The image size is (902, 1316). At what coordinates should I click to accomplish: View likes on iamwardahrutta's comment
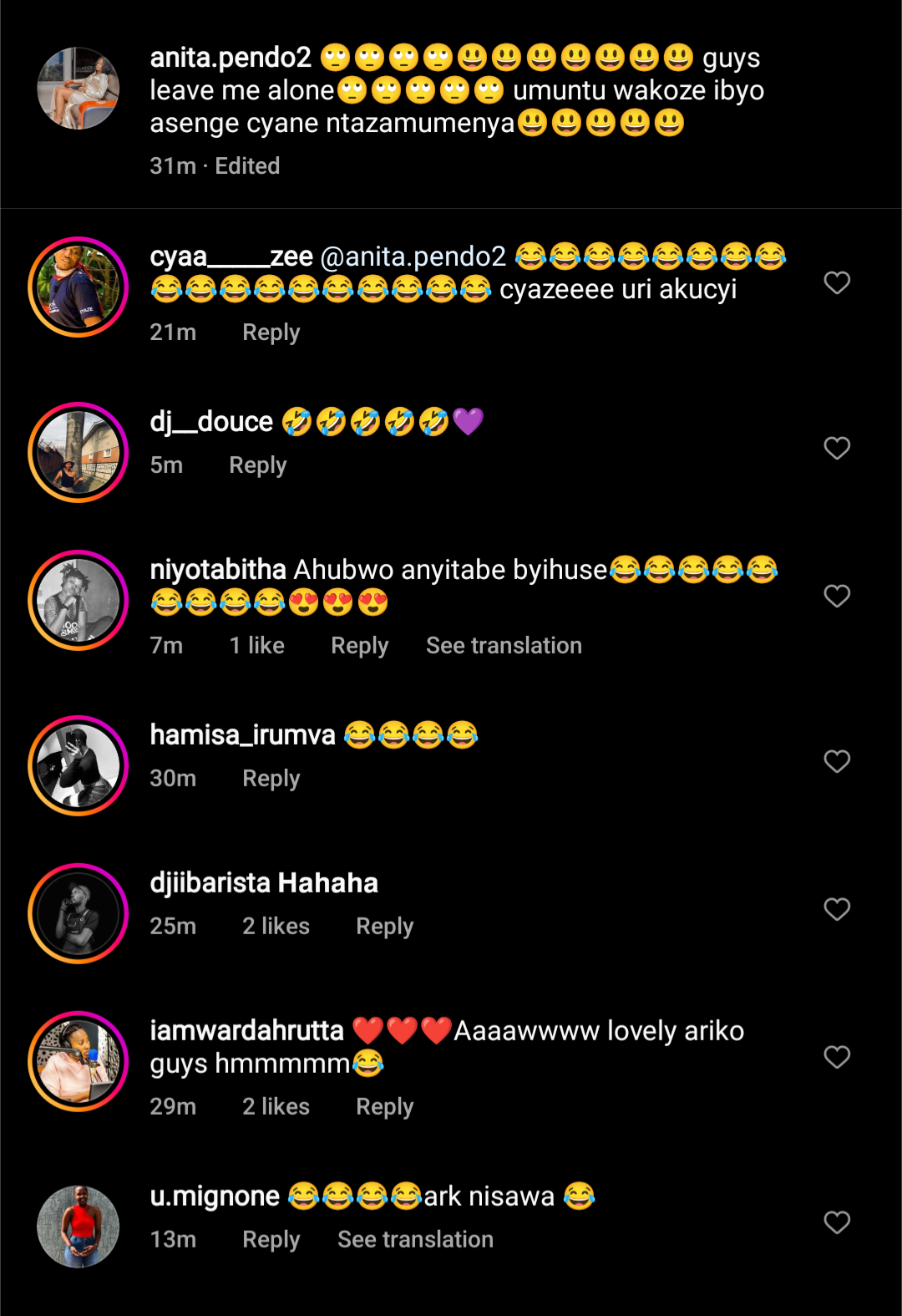click(276, 1107)
